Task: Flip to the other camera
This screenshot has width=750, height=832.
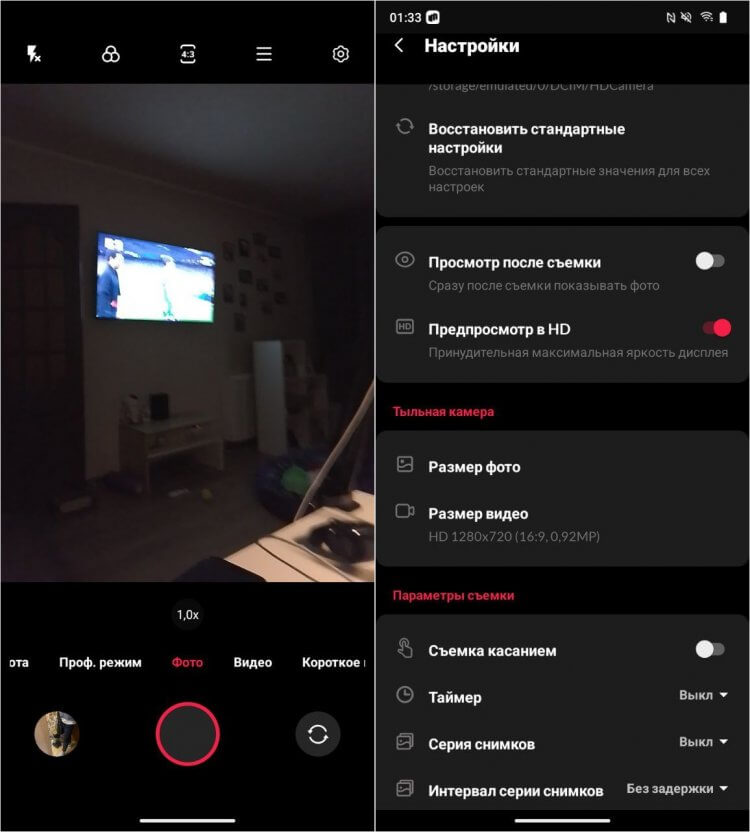Action: tap(318, 734)
